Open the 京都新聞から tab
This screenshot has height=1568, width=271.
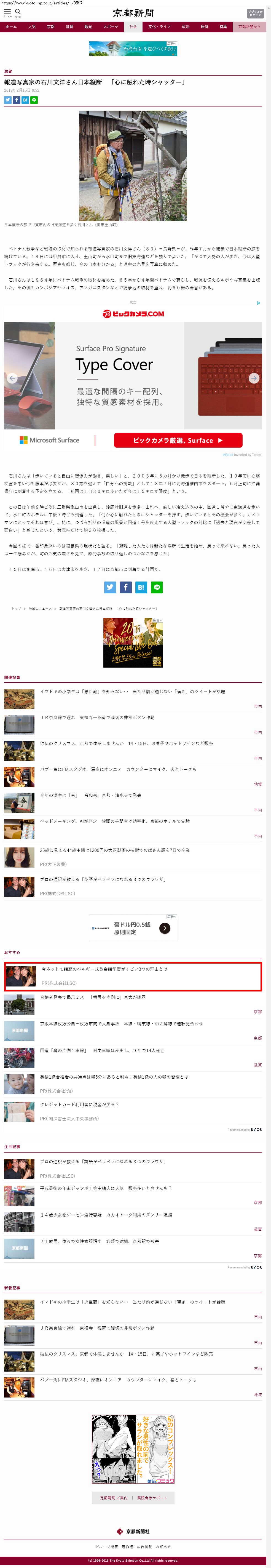248,27
